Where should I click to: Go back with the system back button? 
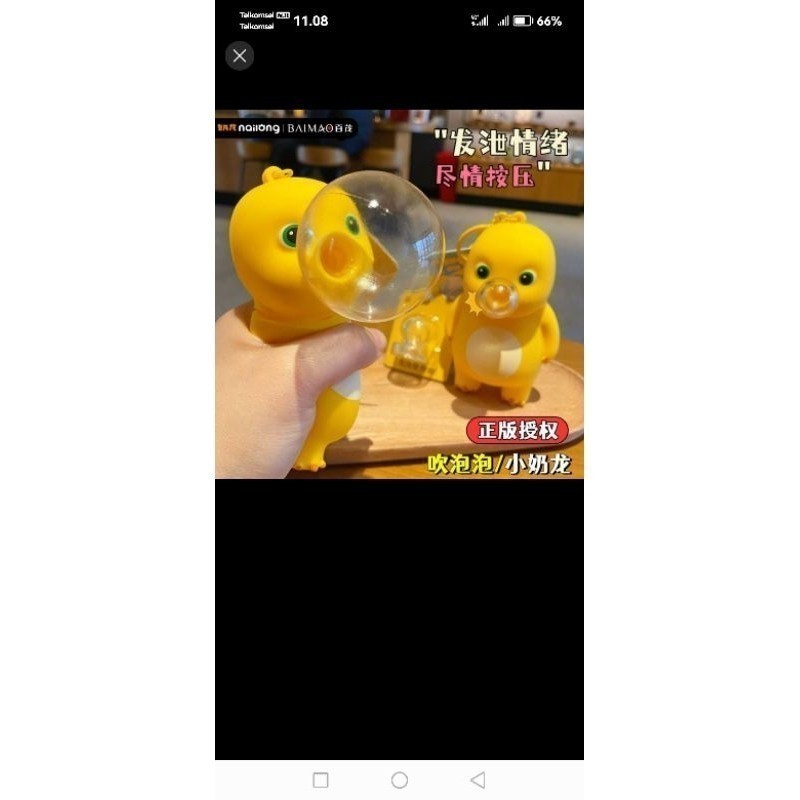(477, 780)
